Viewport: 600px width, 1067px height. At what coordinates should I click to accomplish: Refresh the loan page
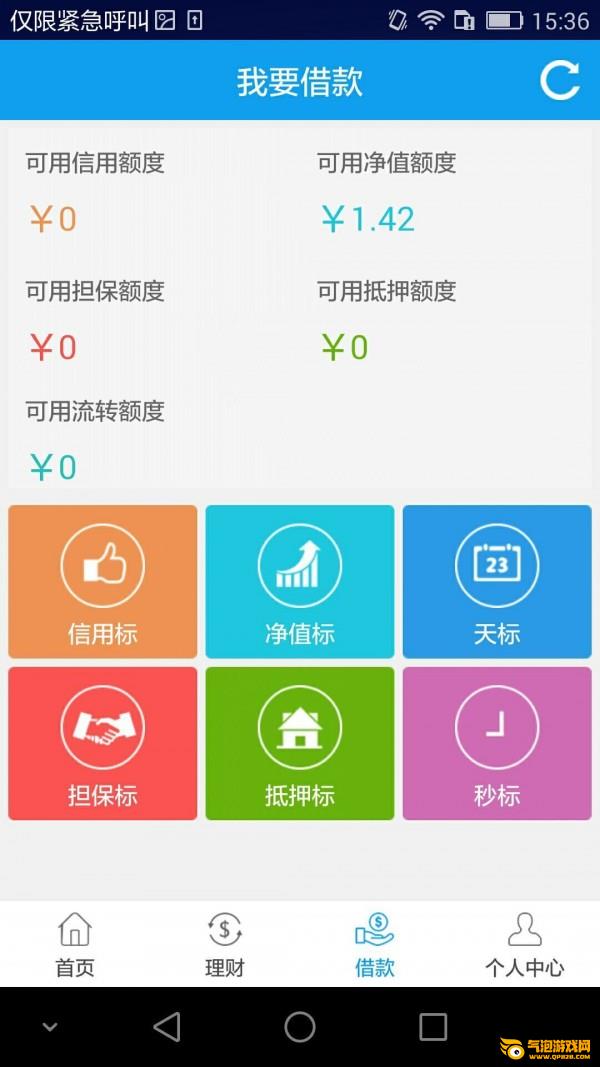560,81
